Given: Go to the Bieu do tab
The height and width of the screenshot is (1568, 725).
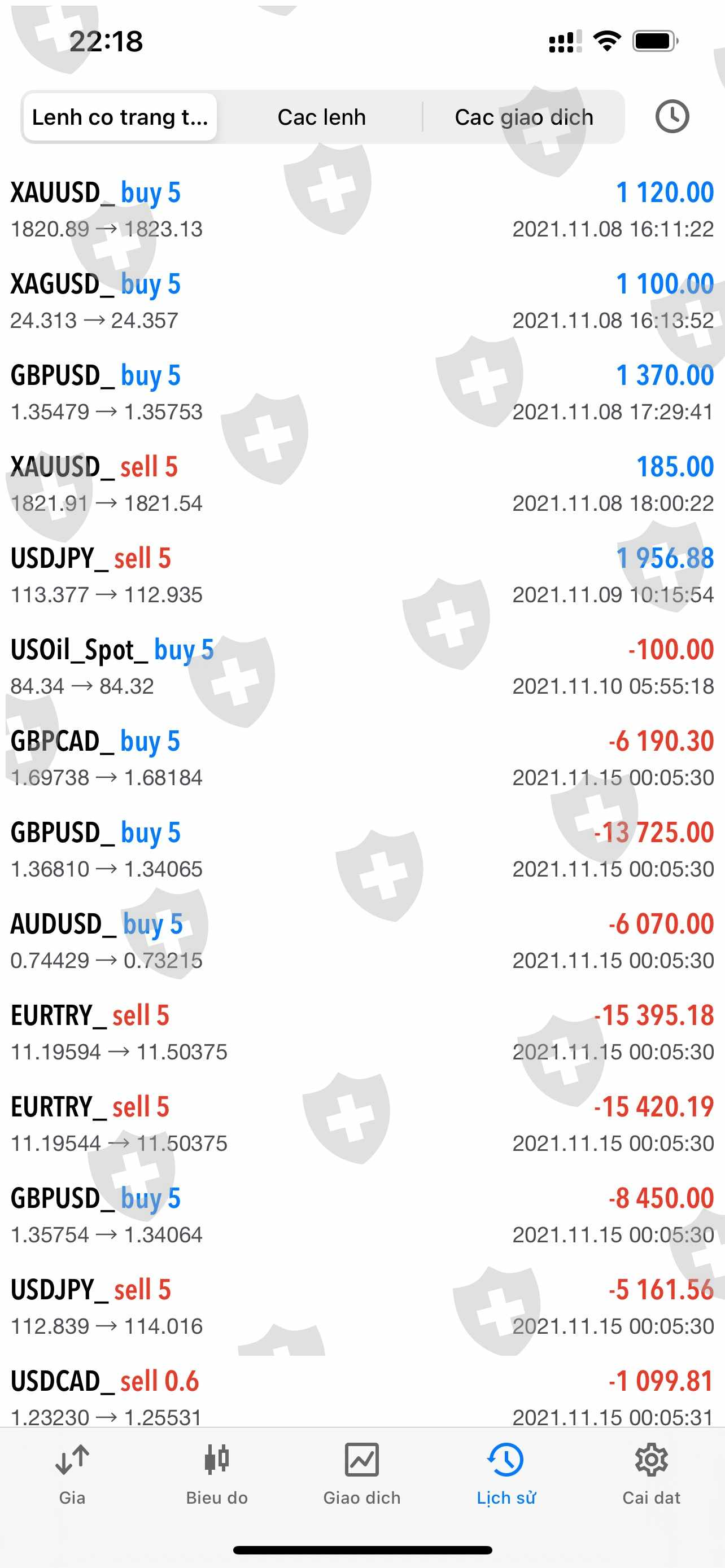Looking at the screenshot, I should [217, 1473].
